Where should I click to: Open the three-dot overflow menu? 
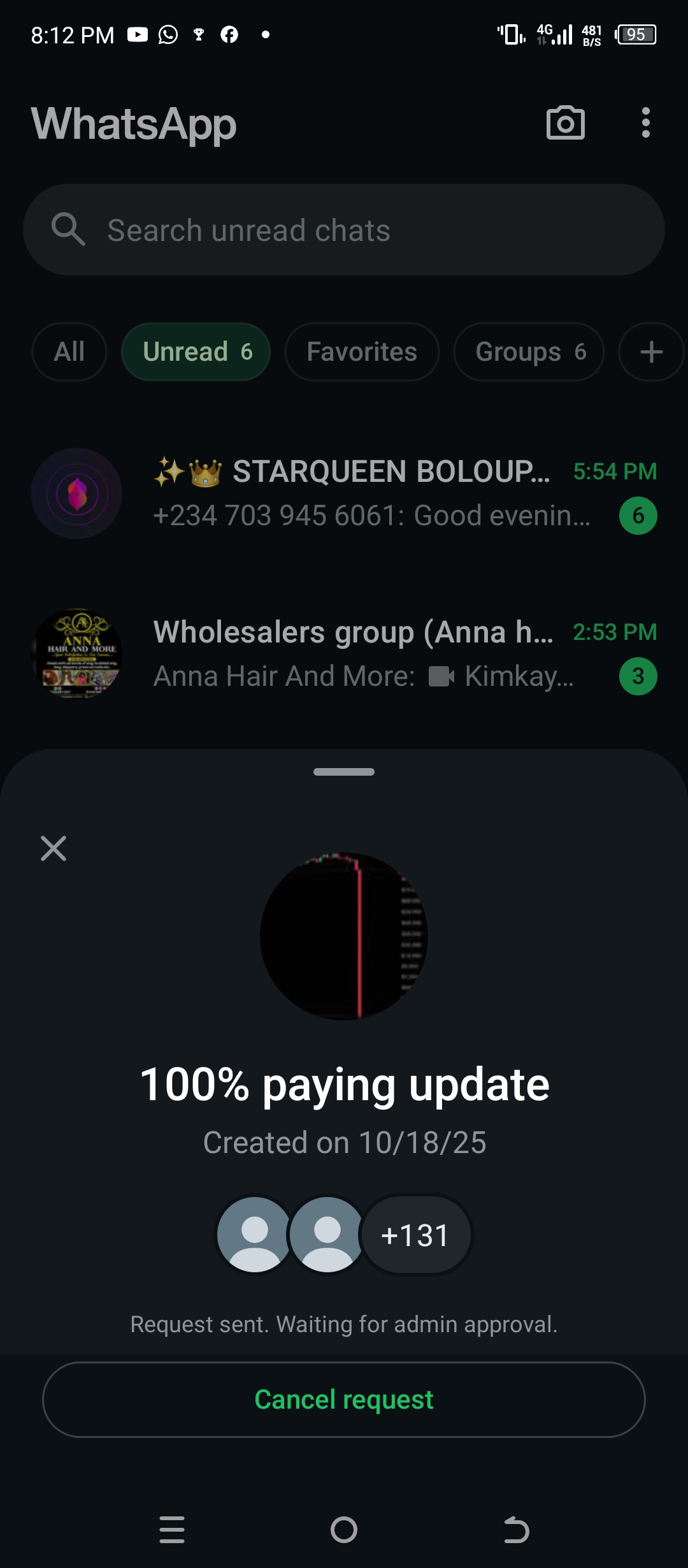(x=645, y=123)
